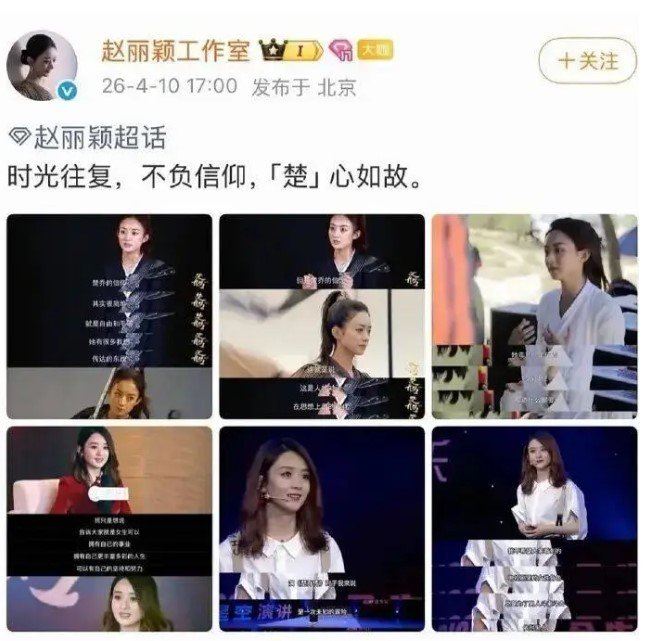View the photo of woman in white outdoors
This screenshot has width=646, height=641.
click(534, 316)
